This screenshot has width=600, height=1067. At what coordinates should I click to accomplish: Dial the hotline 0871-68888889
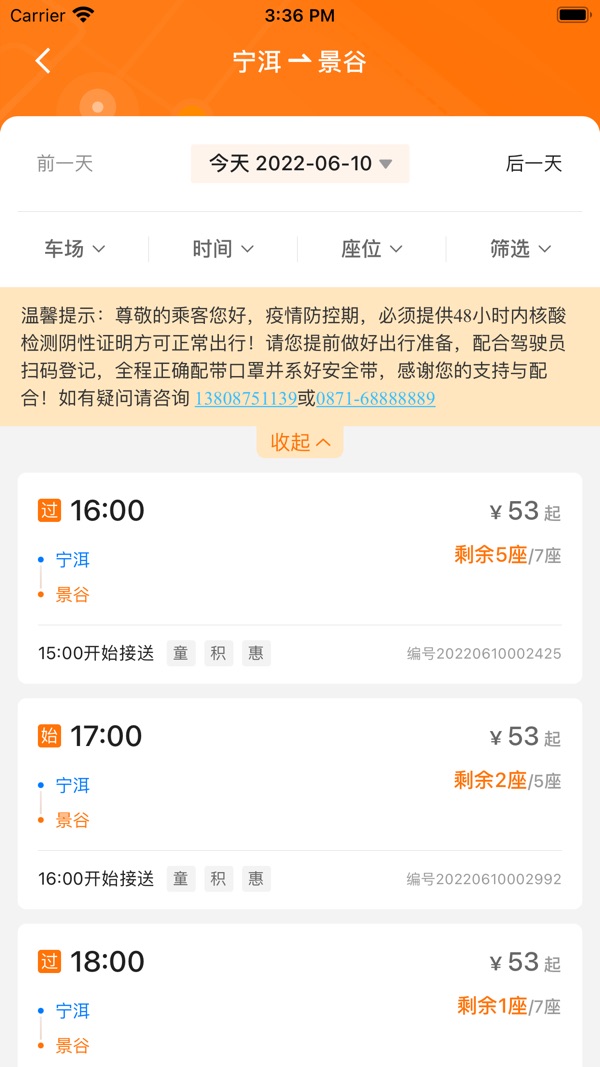[376, 399]
